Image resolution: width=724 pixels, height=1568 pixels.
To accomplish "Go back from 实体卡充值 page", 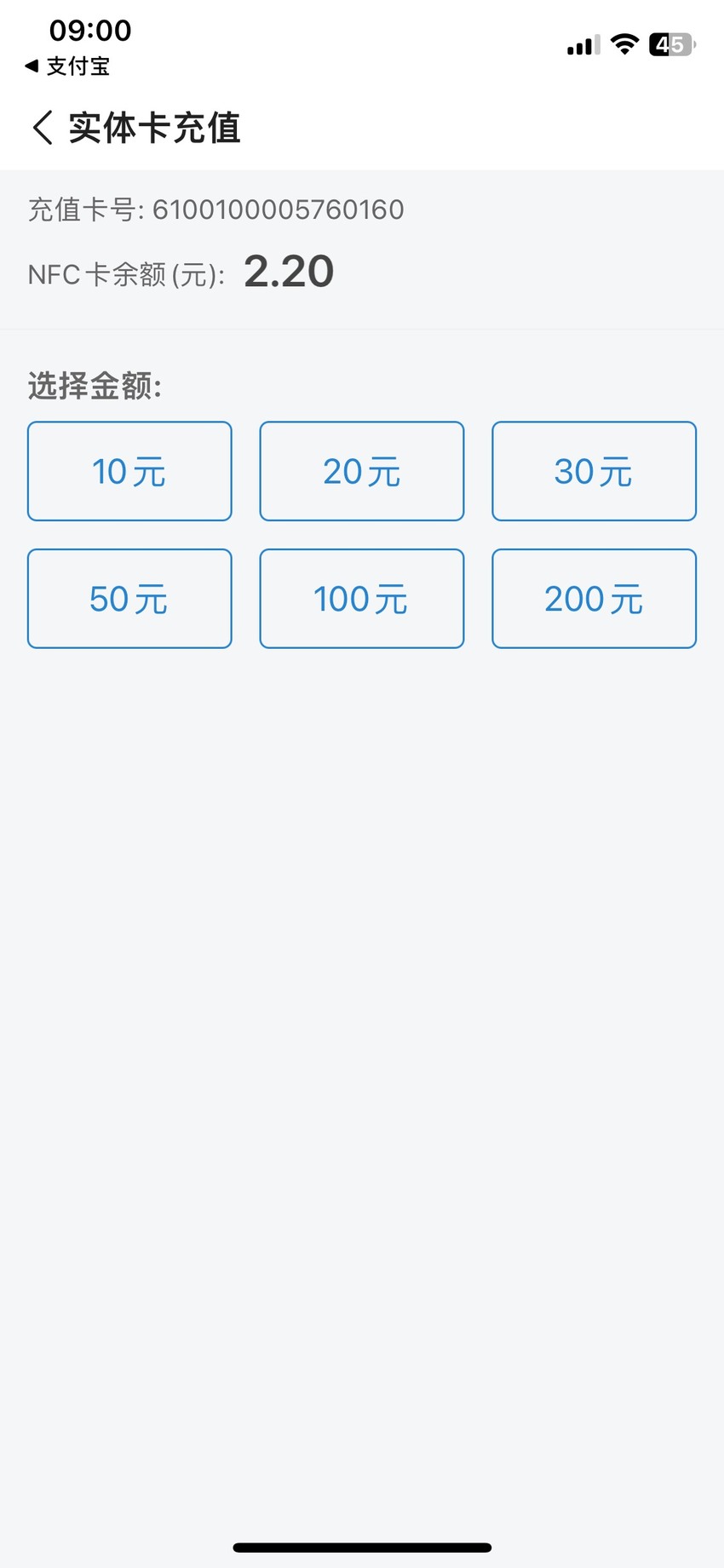I will 43,128.
